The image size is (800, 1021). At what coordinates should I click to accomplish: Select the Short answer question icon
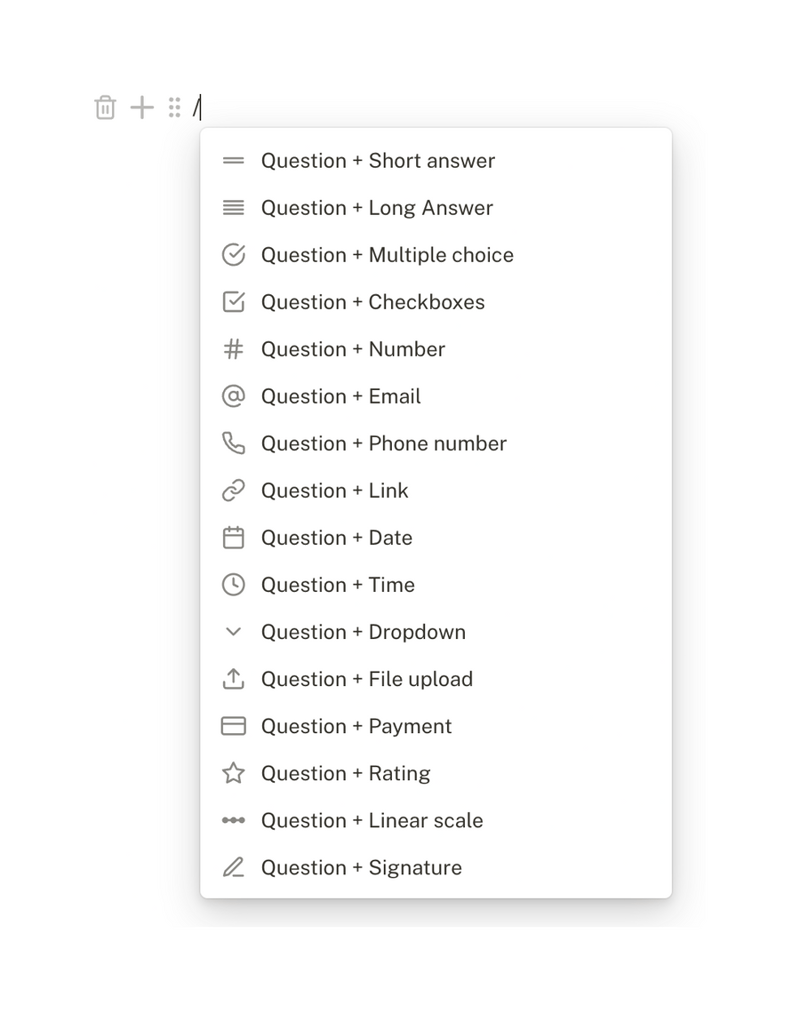pyautogui.click(x=233, y=160)
